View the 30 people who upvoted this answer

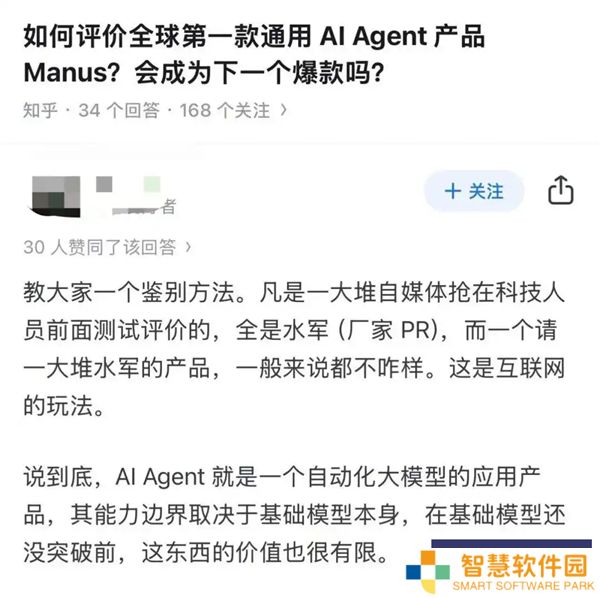107,247
